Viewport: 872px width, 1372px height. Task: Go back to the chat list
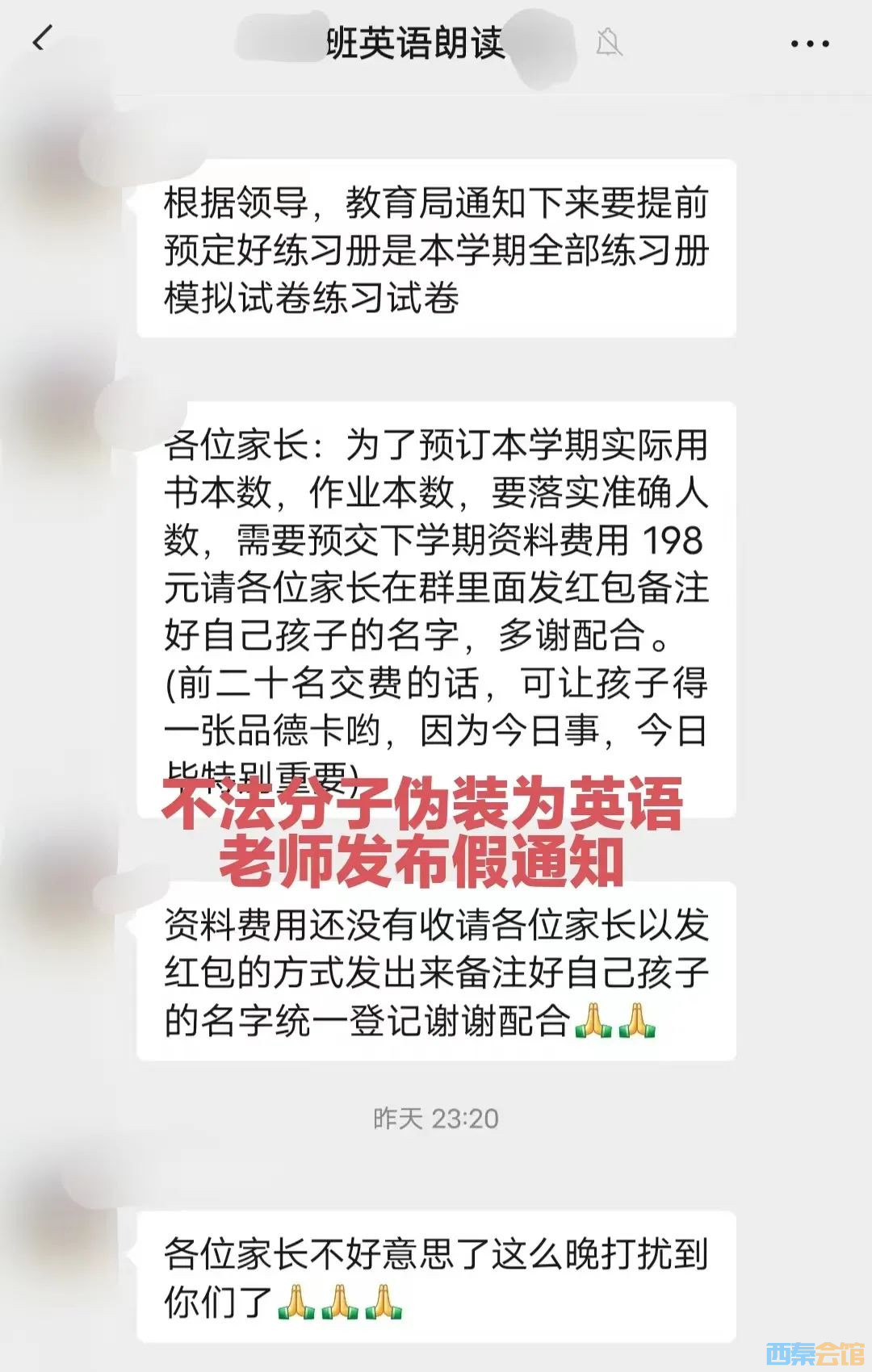[x=42, y=39]
